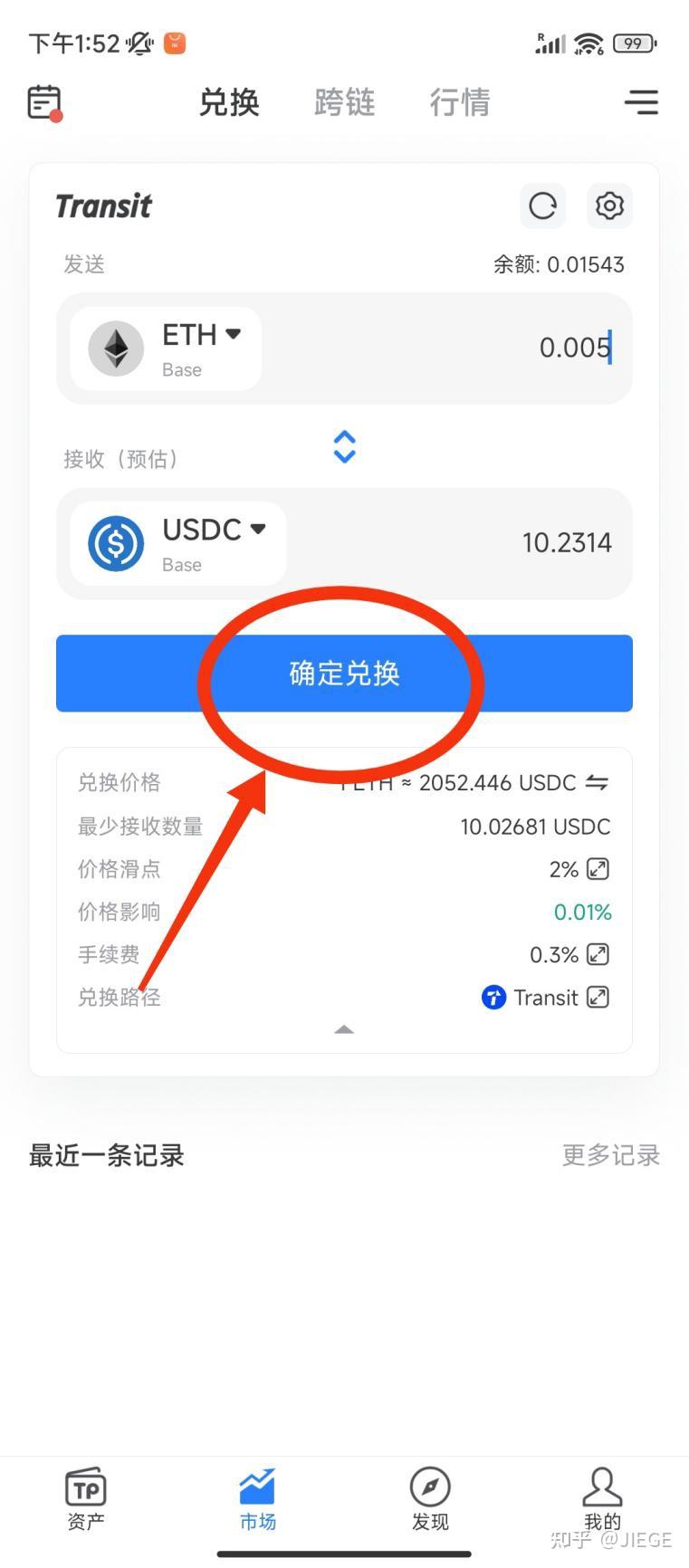Switch to the 跨链 tab

[x=344, y=102]
